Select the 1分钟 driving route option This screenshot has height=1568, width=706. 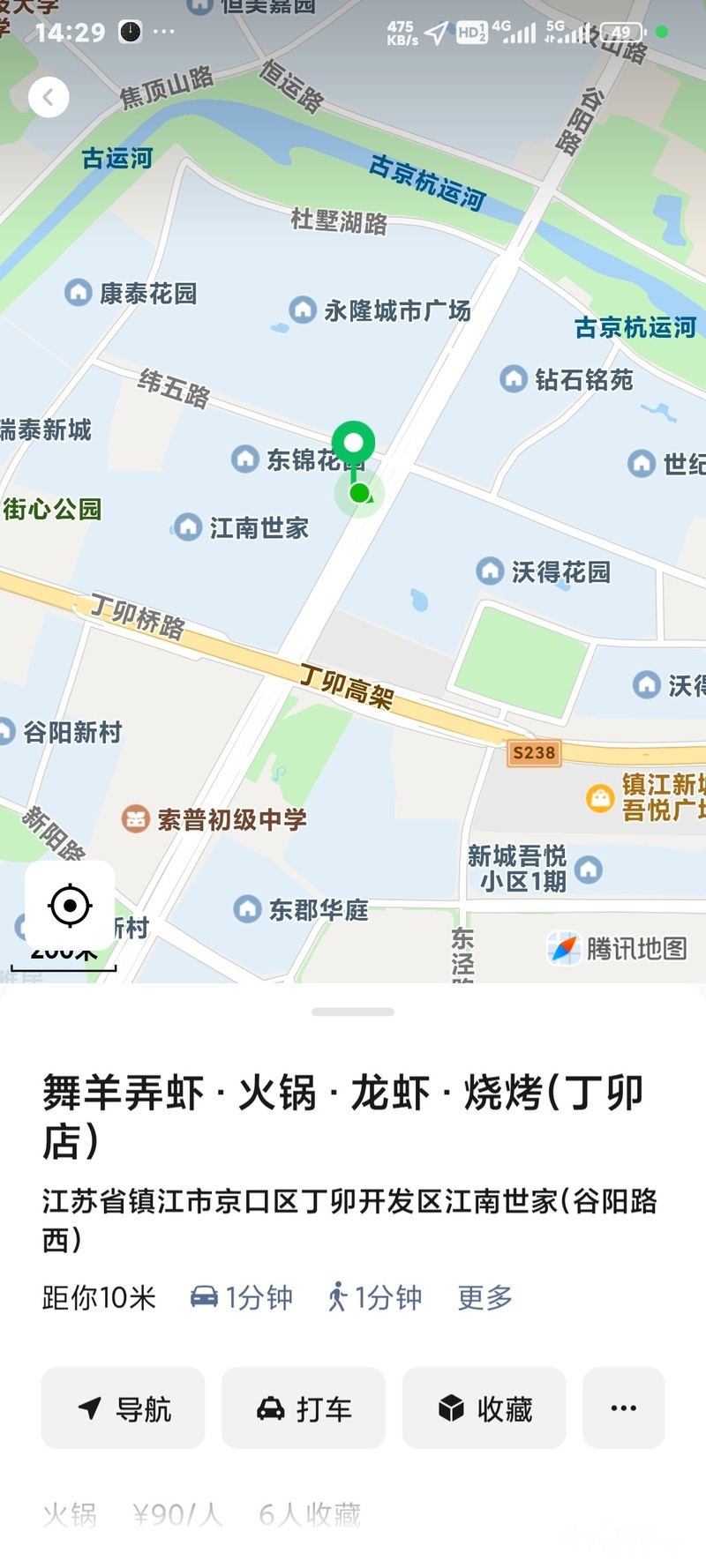click(241, 1297)
